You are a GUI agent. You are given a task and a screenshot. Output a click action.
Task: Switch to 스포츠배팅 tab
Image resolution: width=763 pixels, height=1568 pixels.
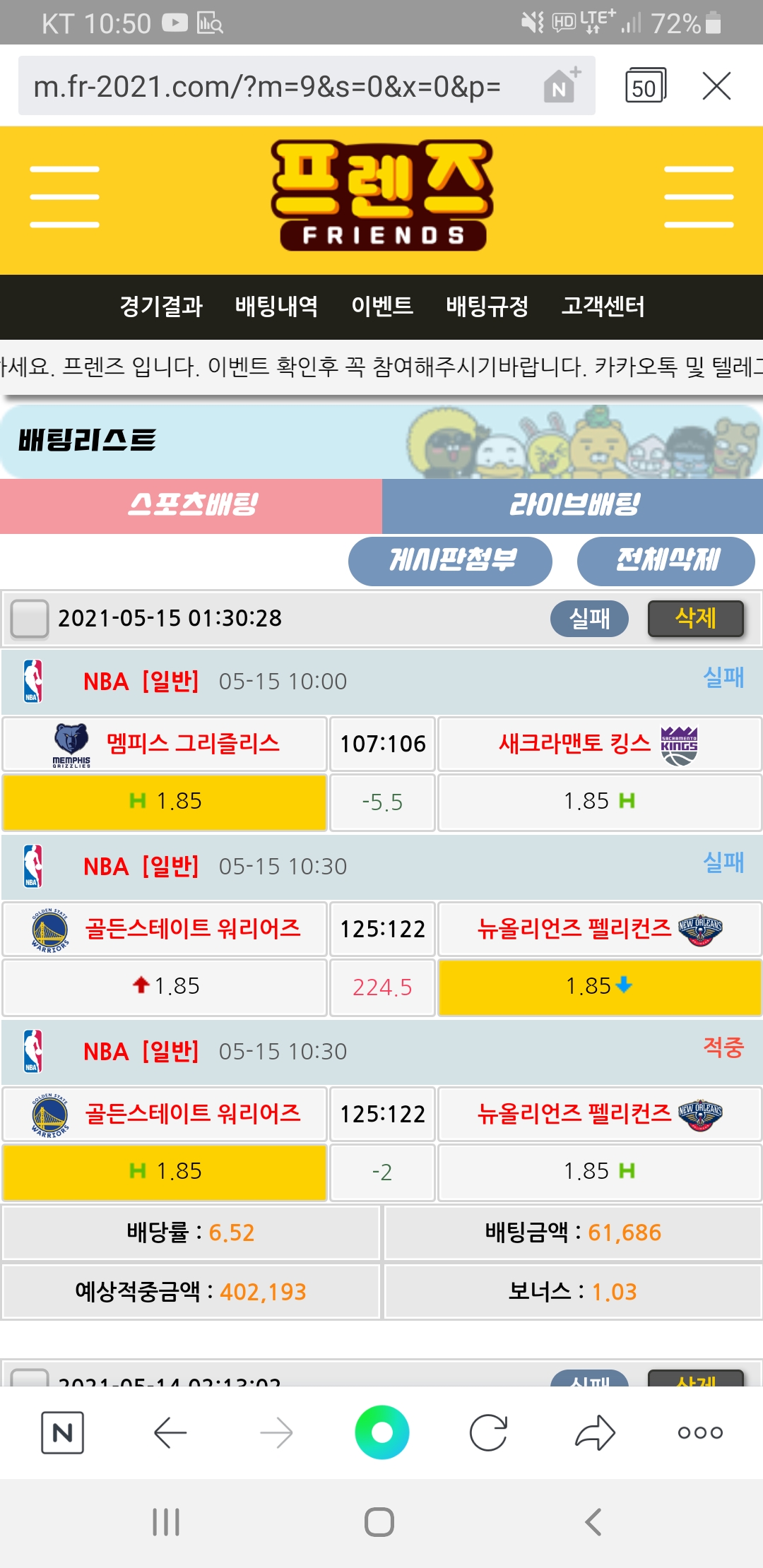click(191, 506)
